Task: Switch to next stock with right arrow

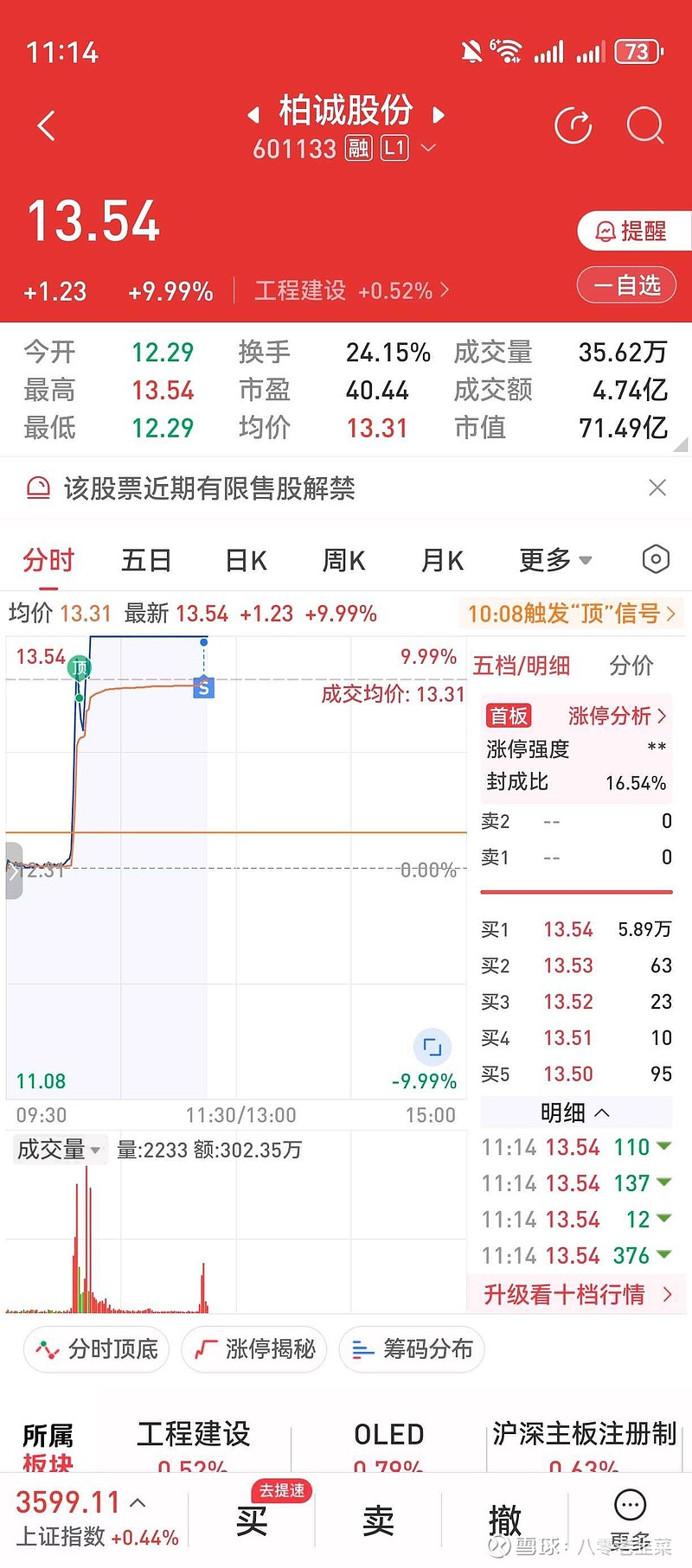Action: coord(439,114)
